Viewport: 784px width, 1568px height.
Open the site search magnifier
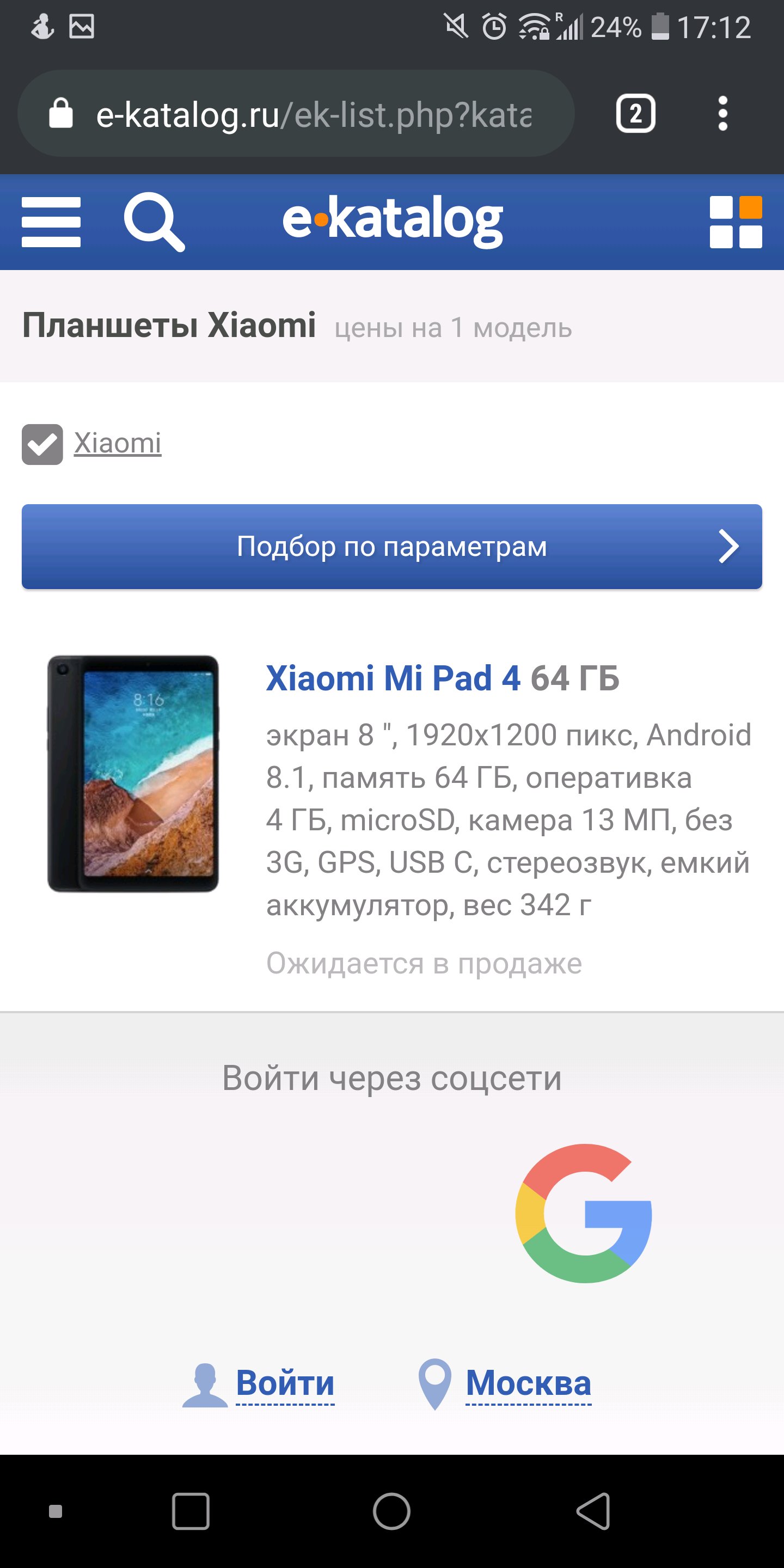(154, 222)
